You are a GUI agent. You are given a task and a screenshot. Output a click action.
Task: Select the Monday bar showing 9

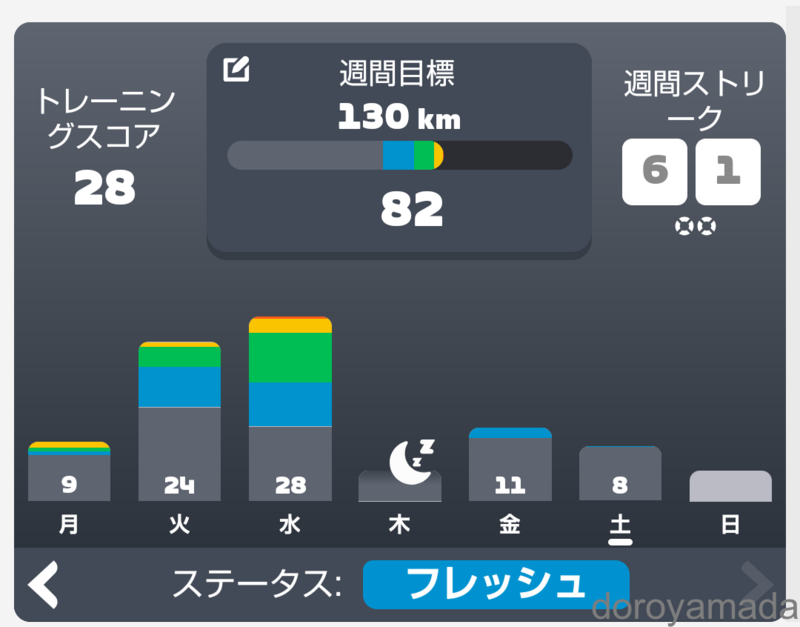pyautogui.click(x=69, y=471)
